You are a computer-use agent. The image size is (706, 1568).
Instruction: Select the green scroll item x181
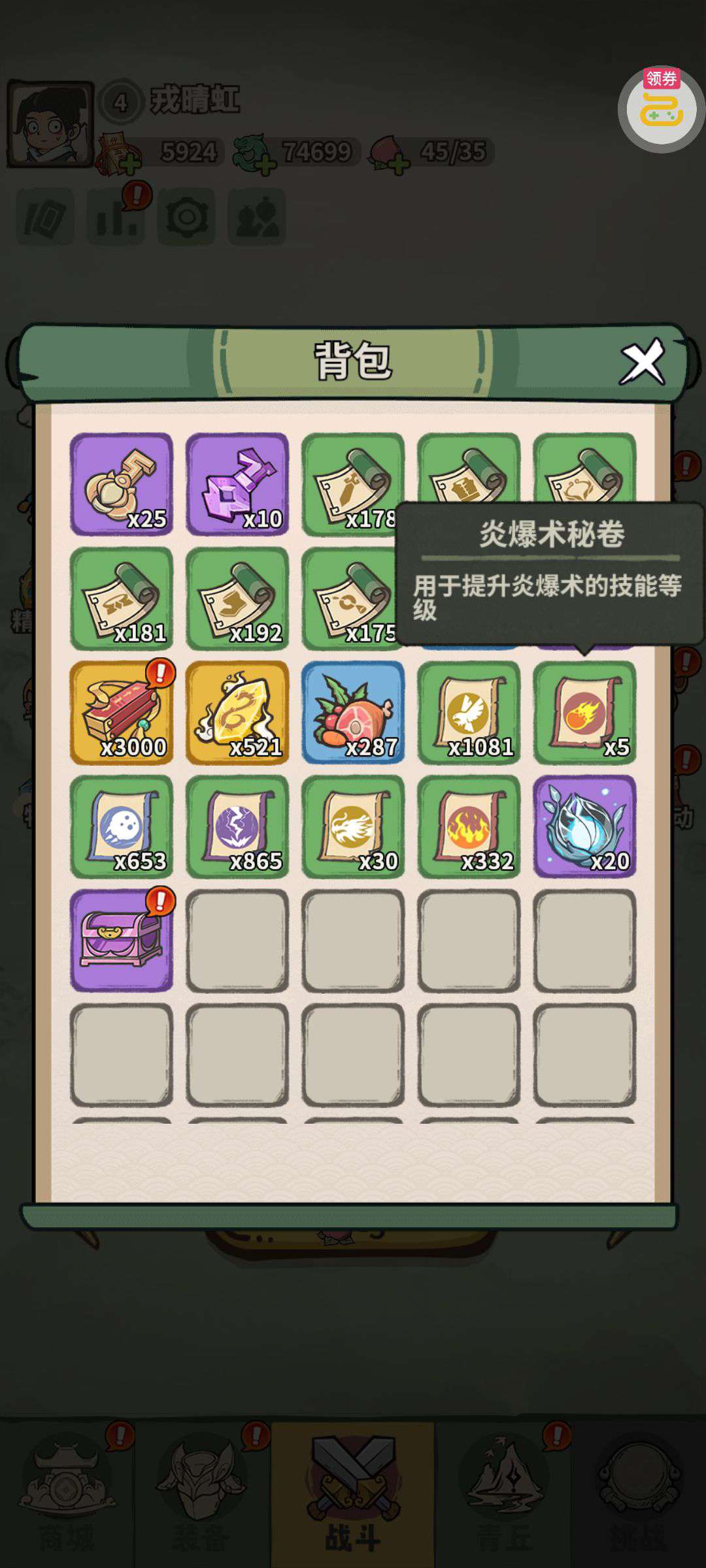[x=122, y=598]
